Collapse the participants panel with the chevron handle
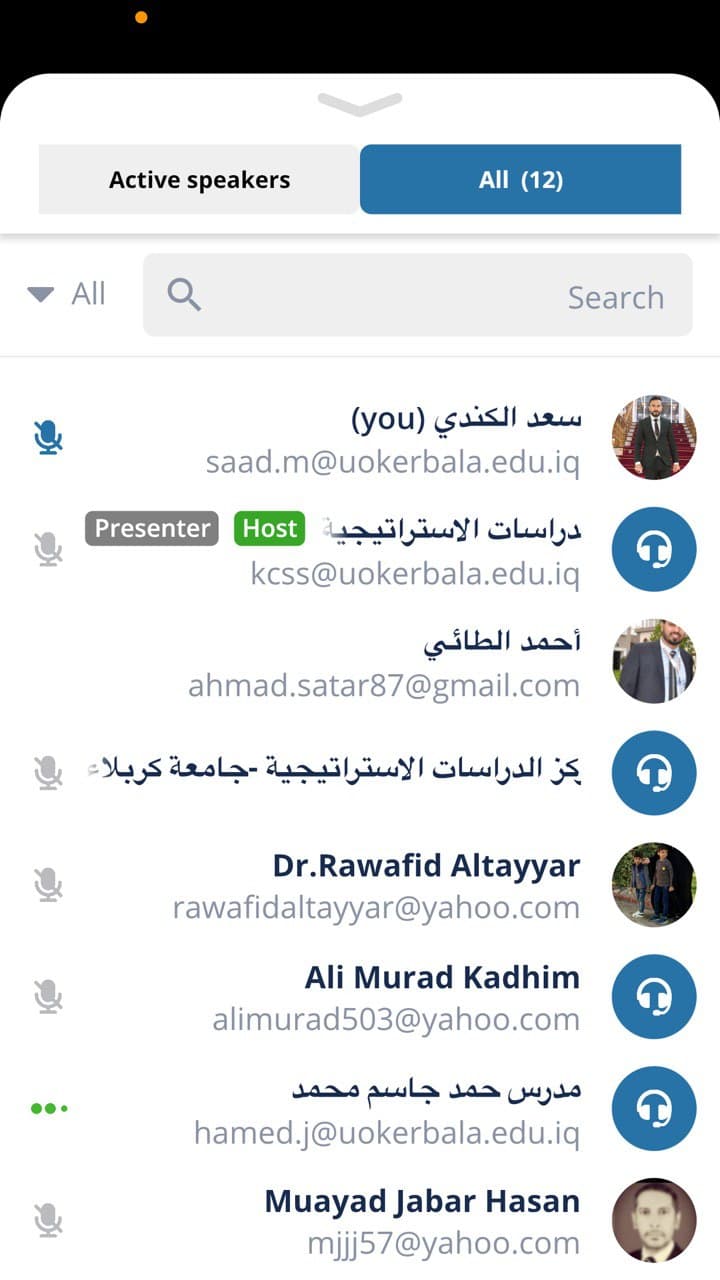 pyautogui.click(x=360, y=103)
